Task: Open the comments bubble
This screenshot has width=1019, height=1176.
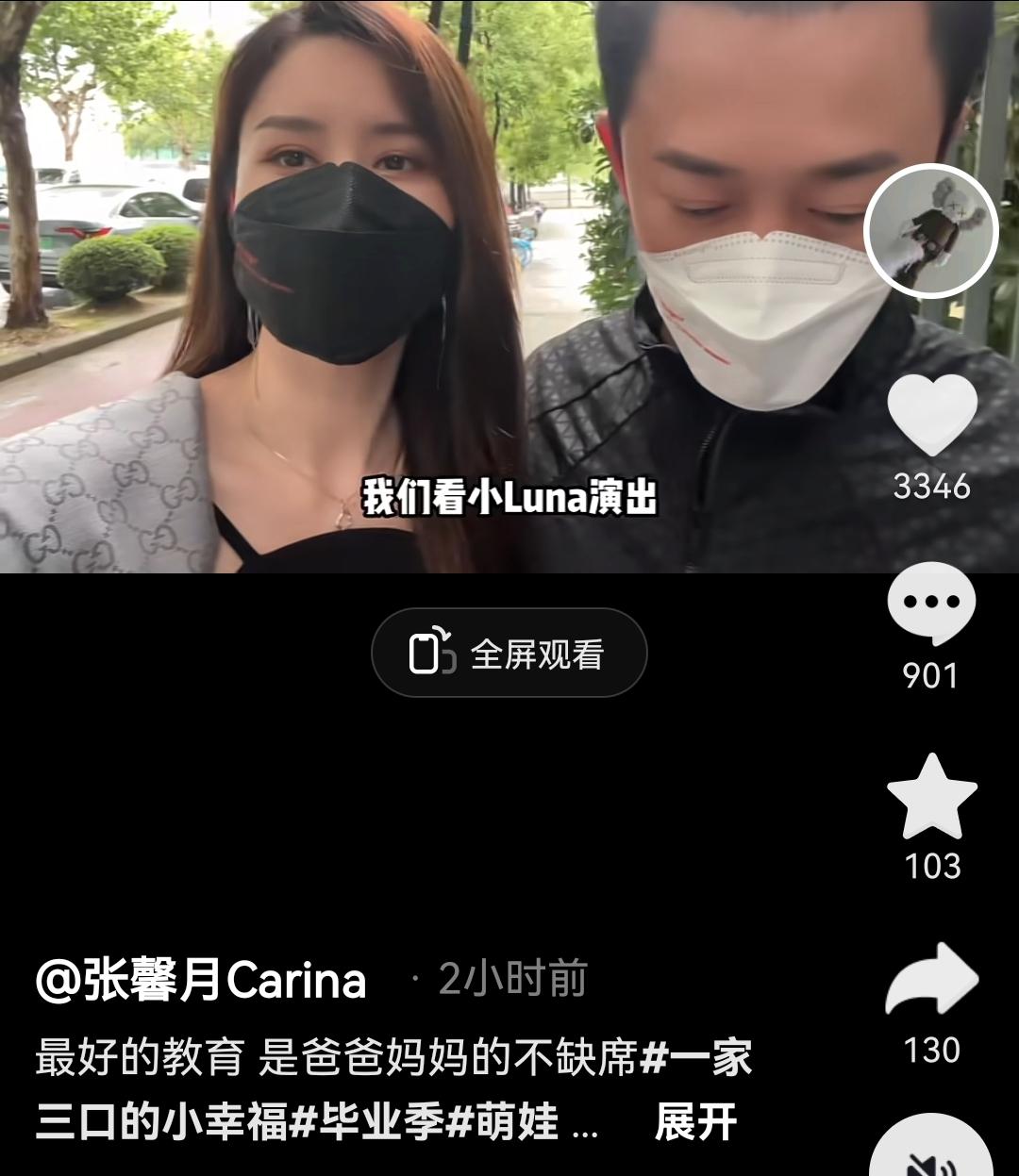Action: 930,604
